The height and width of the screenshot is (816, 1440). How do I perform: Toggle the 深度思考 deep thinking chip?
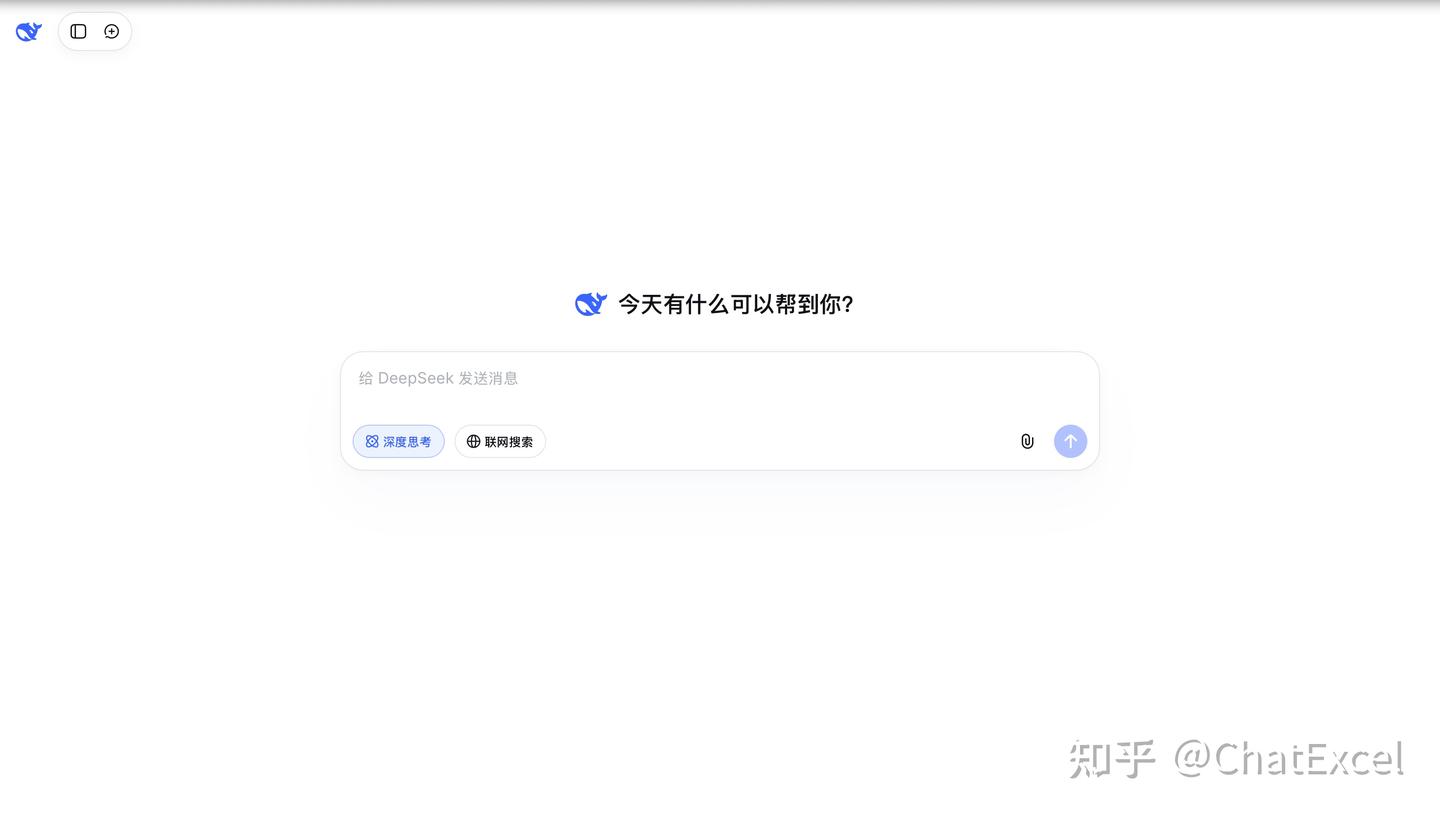[x=398, y=441]
